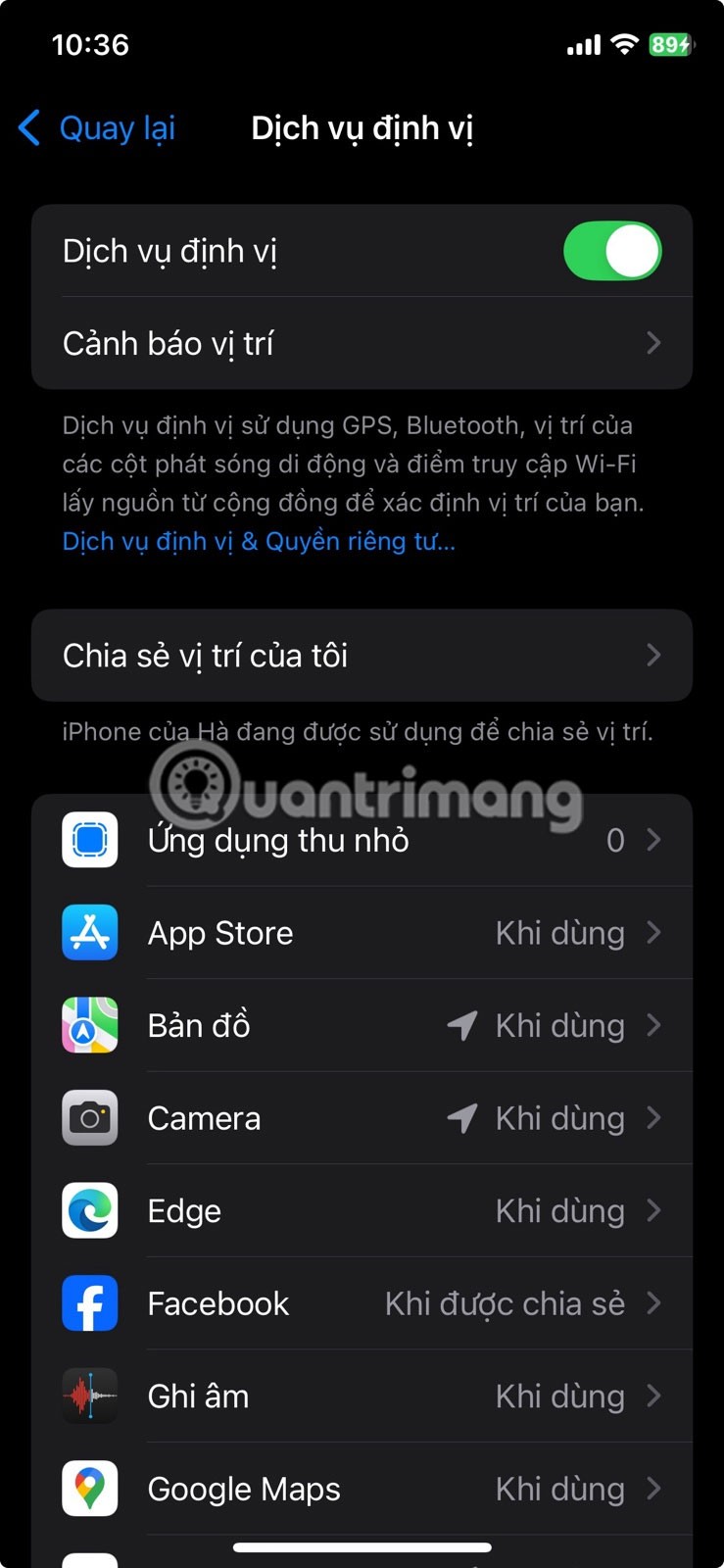Open Ứng dụng thu nhỏ location settings
Viewport: 724px width, 1568px height.
pyautogui.click(x=362, y=840)
